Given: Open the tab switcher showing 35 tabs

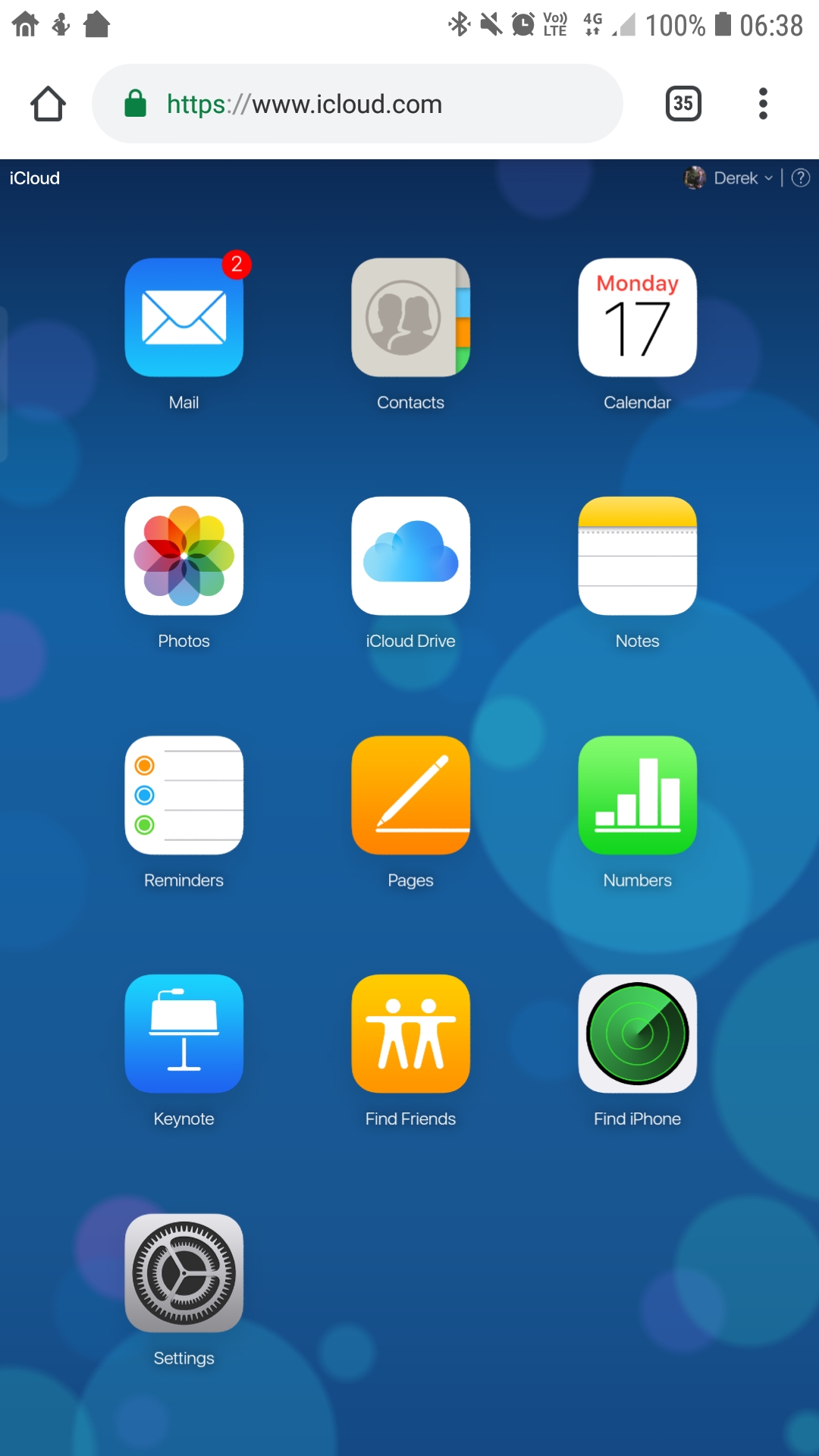Looking at the screenshot, I should pyautogui.click(x=683, y=104).
